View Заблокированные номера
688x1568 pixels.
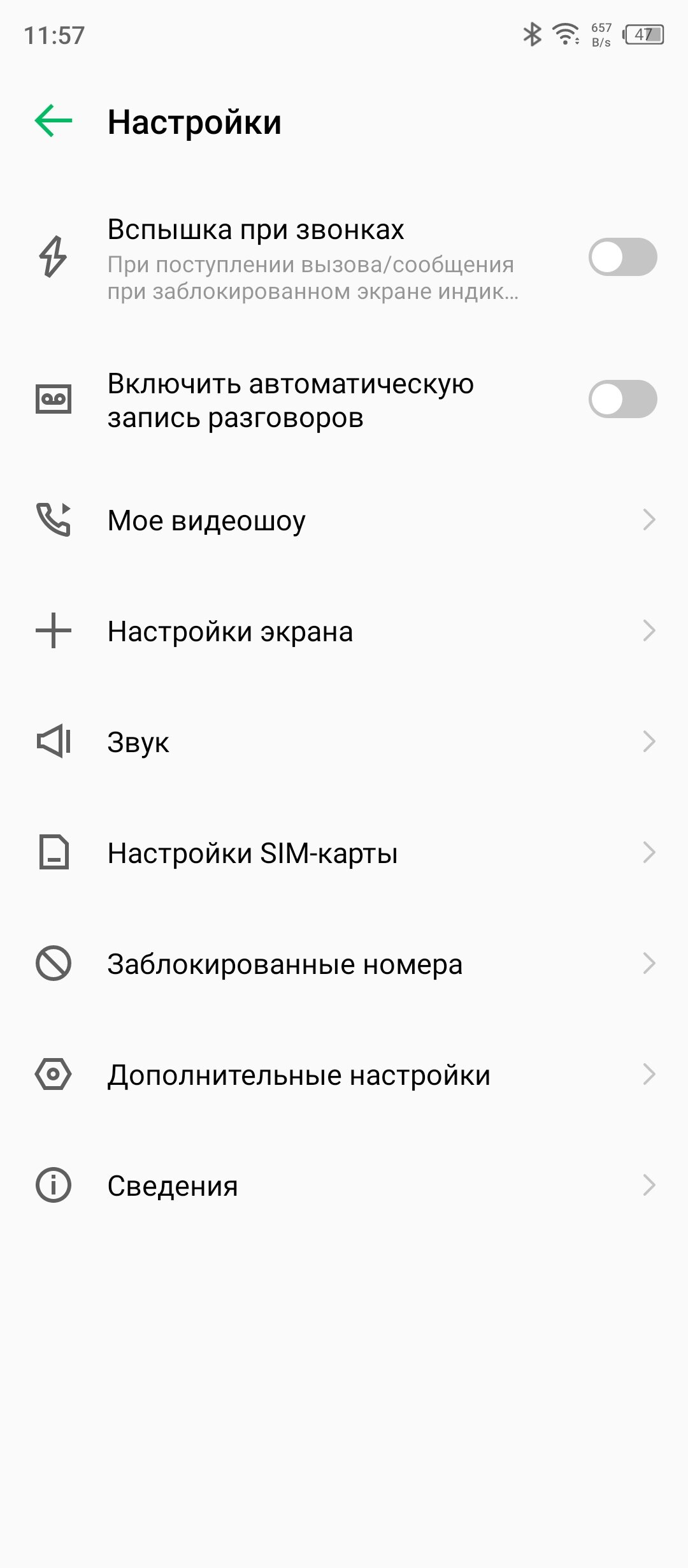pyautogui.click(x=344, y=964)
